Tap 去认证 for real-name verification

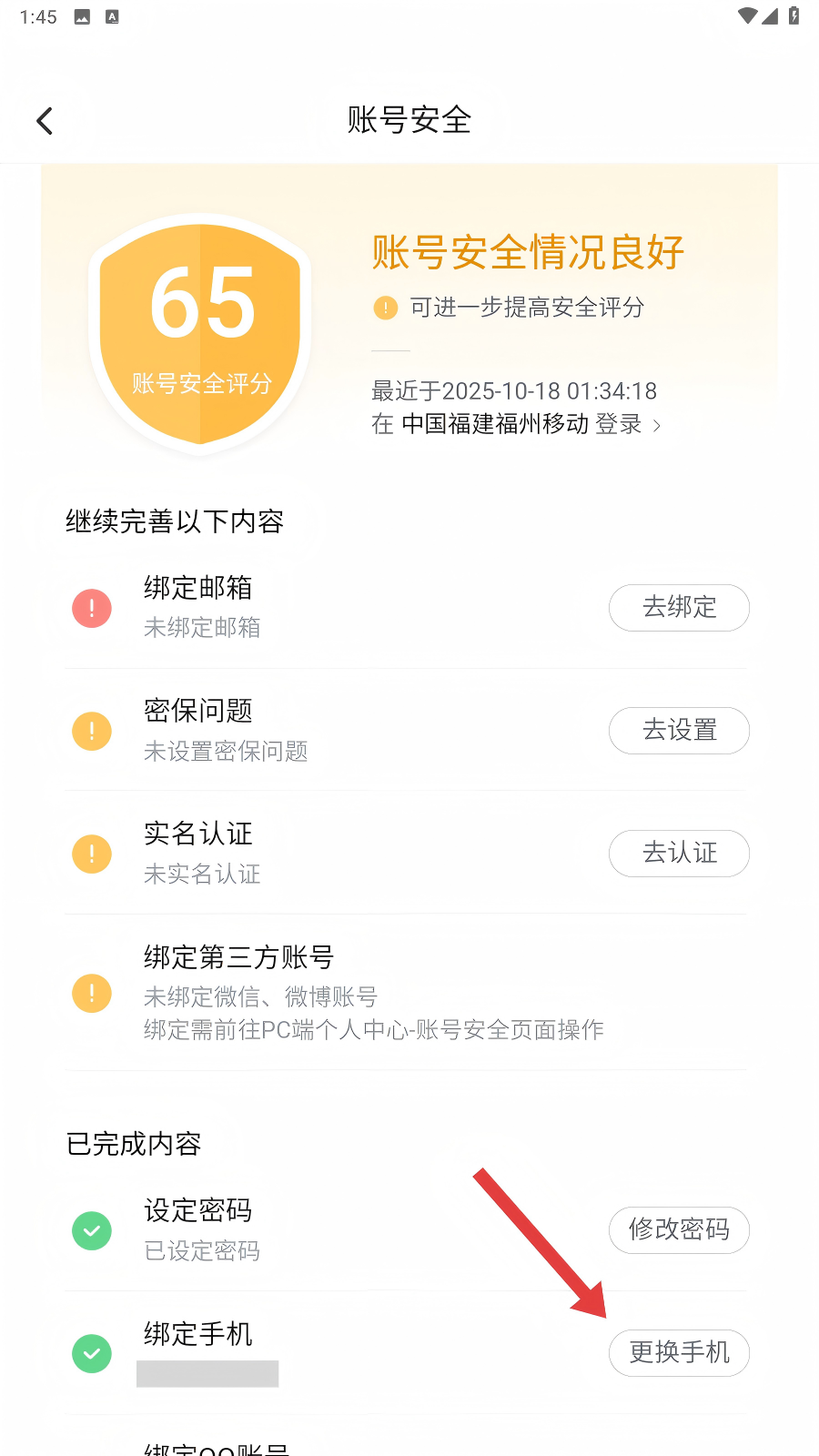[679, 854]
